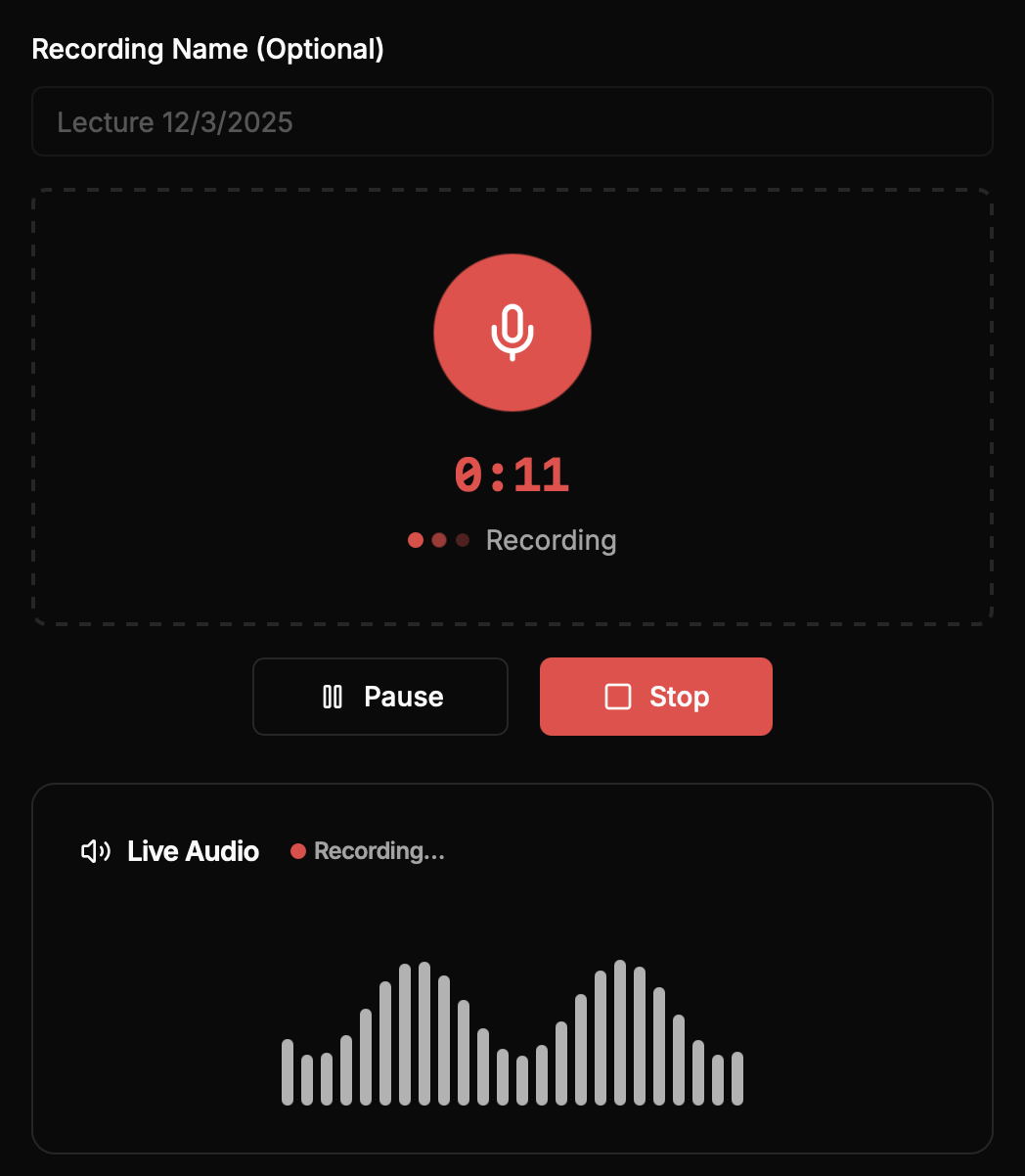The width and height of the screenshot is (1025, 1176).
Task: Toggle pause on the recording session
Action: 380,697
